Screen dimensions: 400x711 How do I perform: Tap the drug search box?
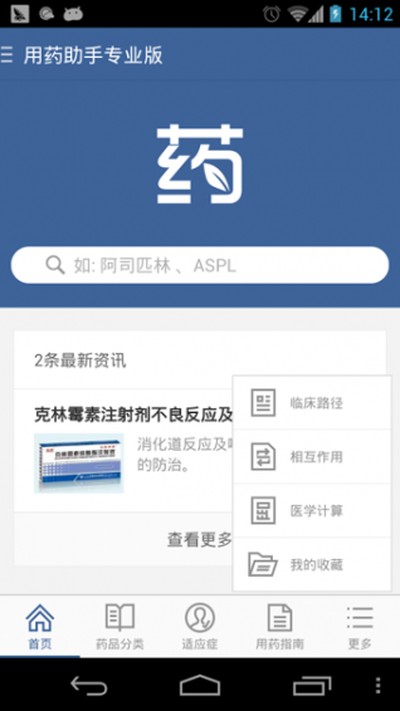200,265
